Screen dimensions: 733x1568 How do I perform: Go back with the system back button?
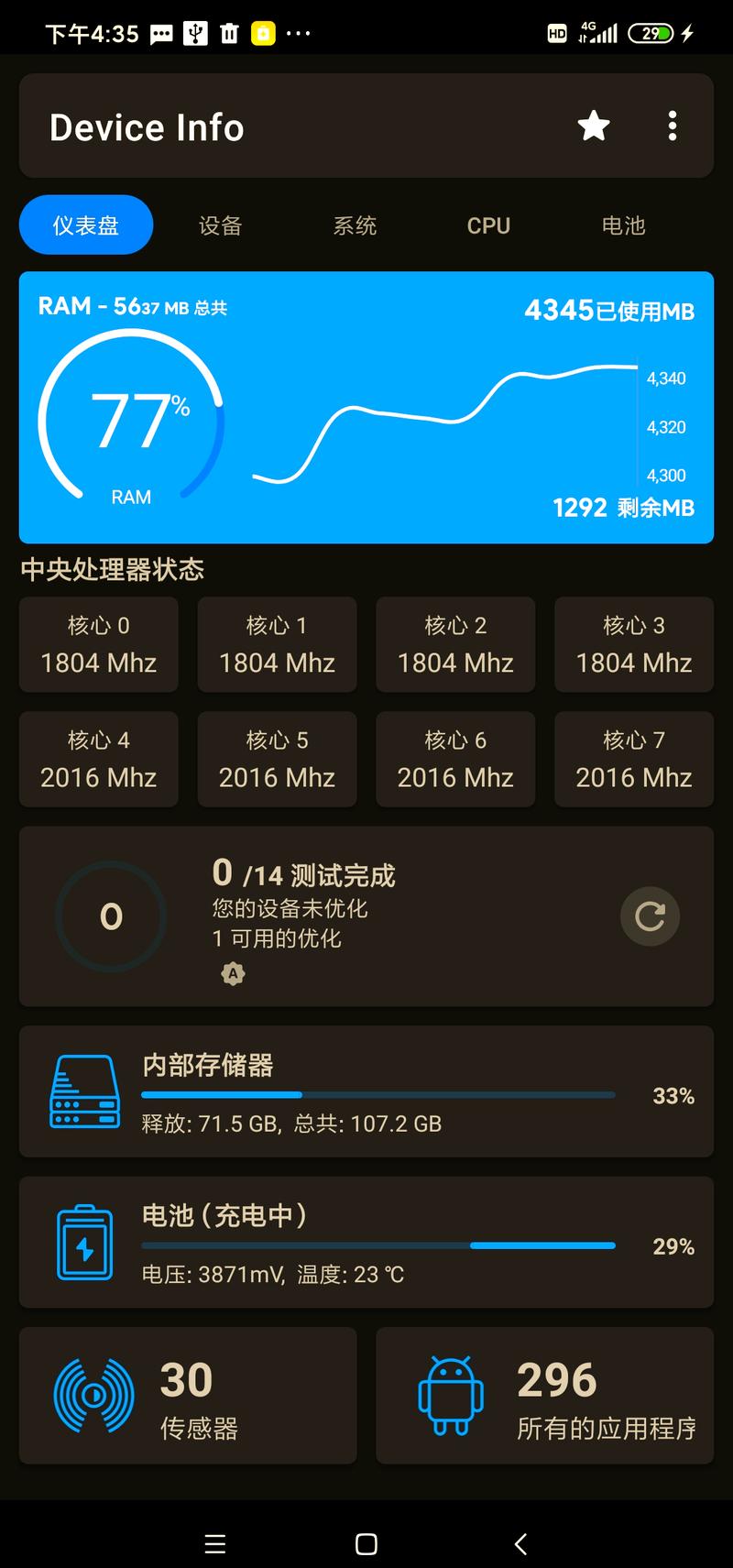pos(520,1544)
